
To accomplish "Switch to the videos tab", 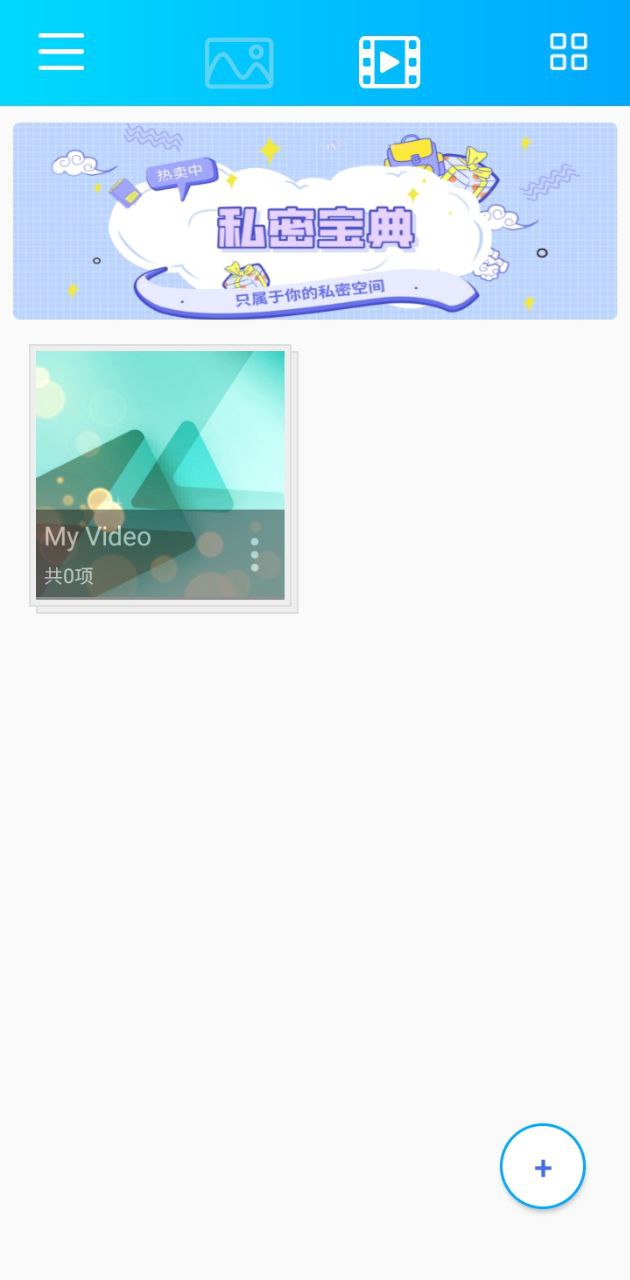I will pyautogui.click(x=390, y=63).
